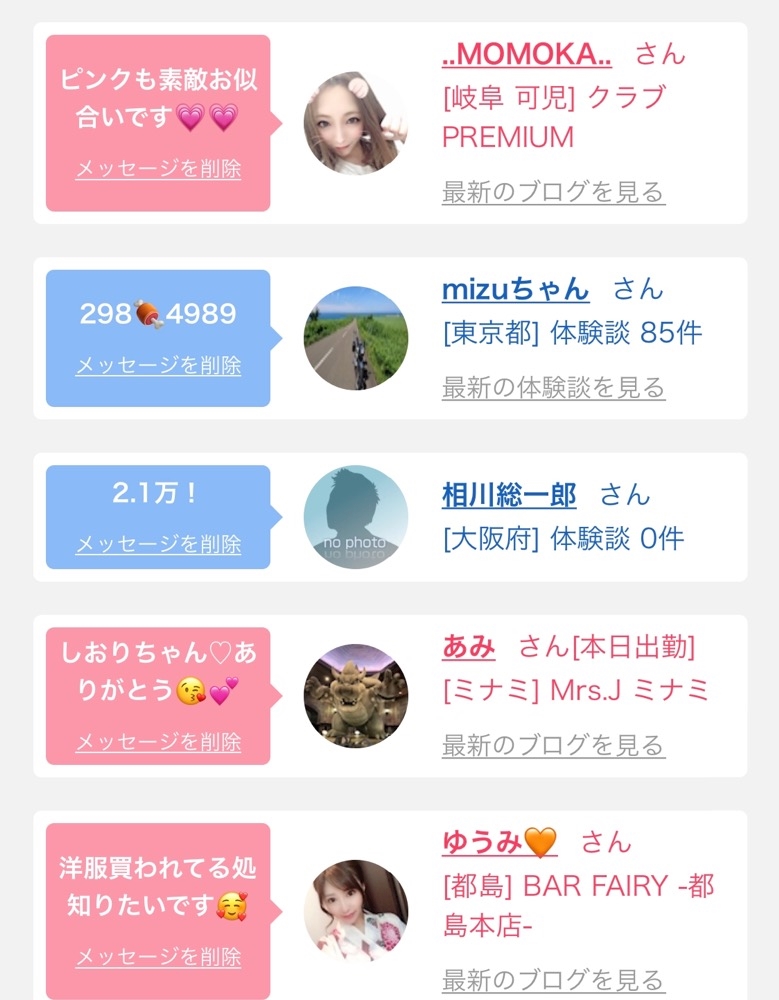This screenshot has width=779, height=1000.
Task: Tap あみ's statue avatar photo
Action: click(x=356, y=696)
